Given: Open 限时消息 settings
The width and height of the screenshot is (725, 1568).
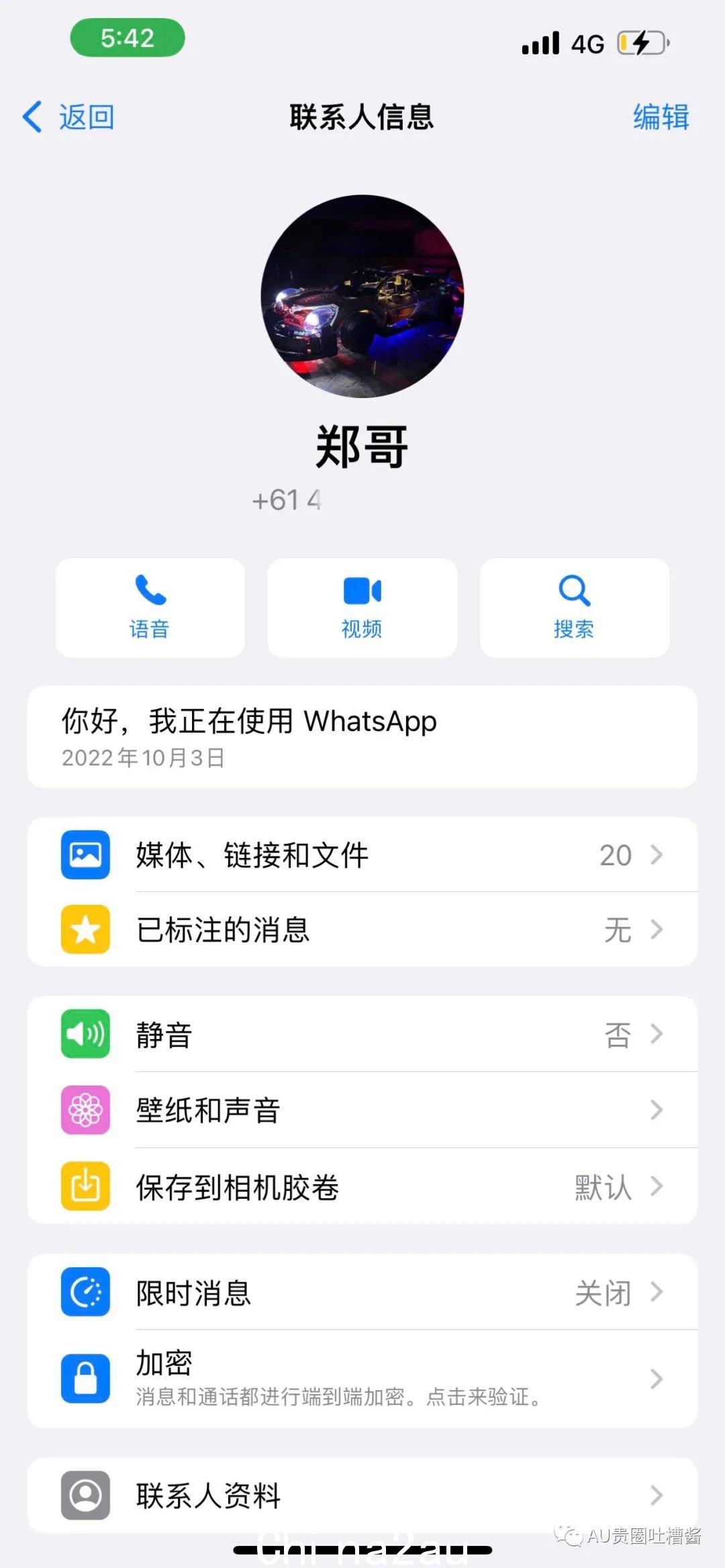Looking at the screenshot, I should (x=362, y=1292).
